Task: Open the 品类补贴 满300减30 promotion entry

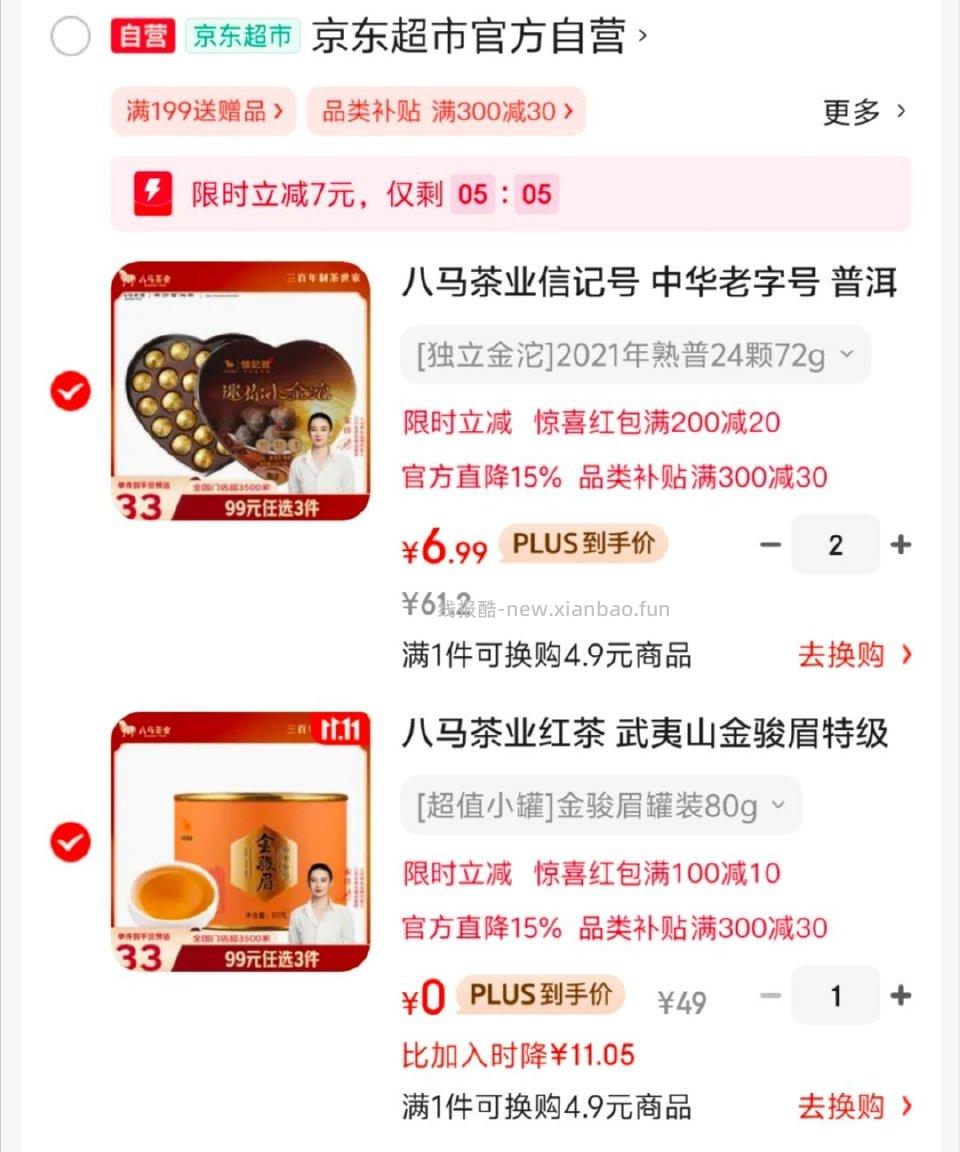Action: point(445,112)
